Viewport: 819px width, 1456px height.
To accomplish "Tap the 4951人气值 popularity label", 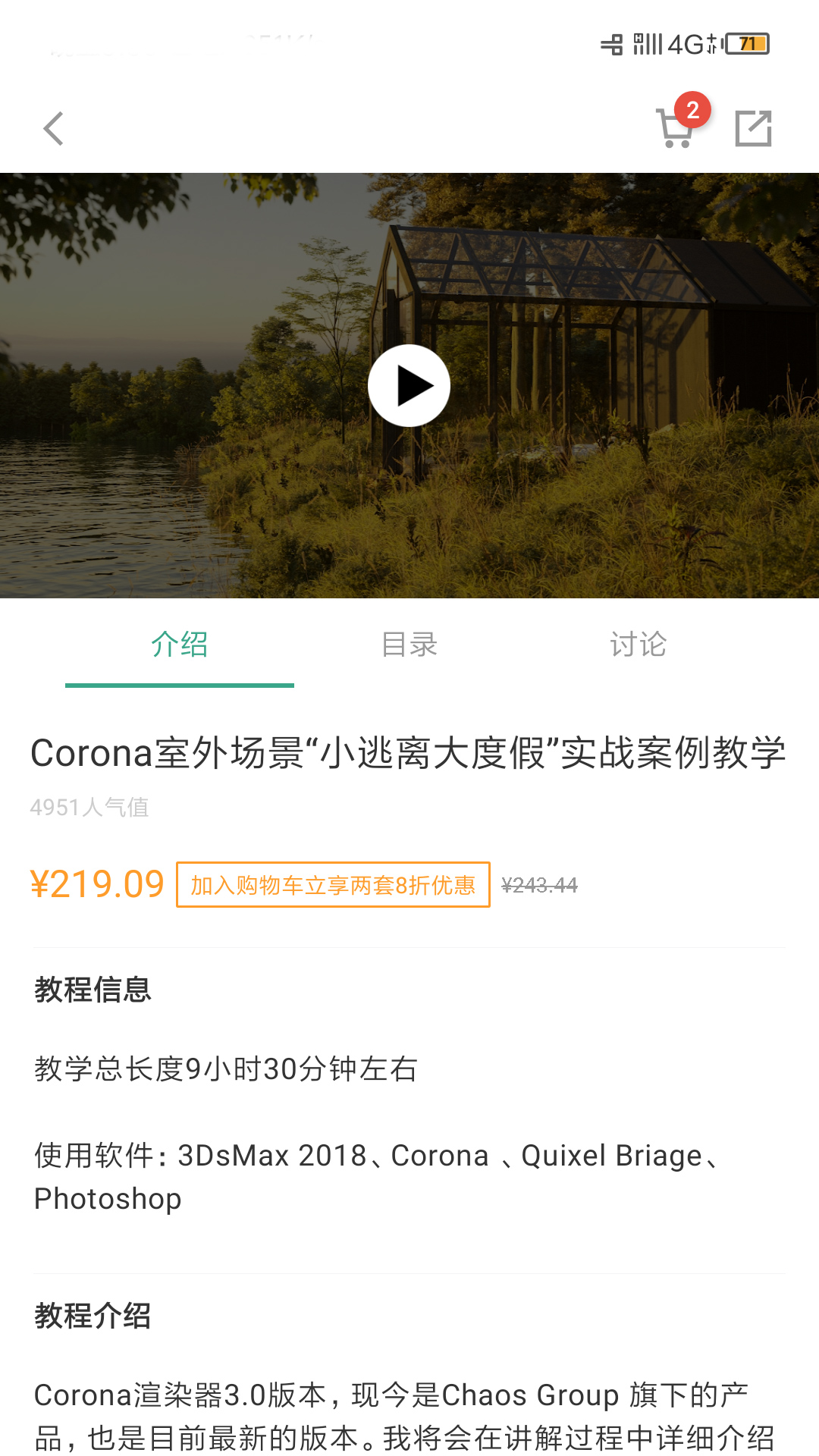I will coord(89,808).
